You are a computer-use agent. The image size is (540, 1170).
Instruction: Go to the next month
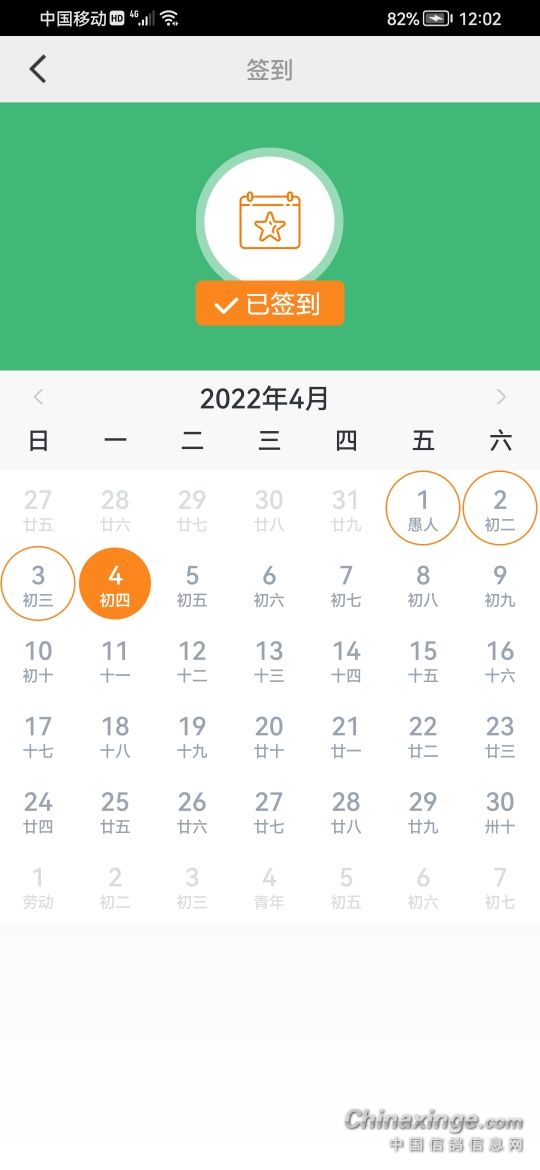click(x=500, y=398)
